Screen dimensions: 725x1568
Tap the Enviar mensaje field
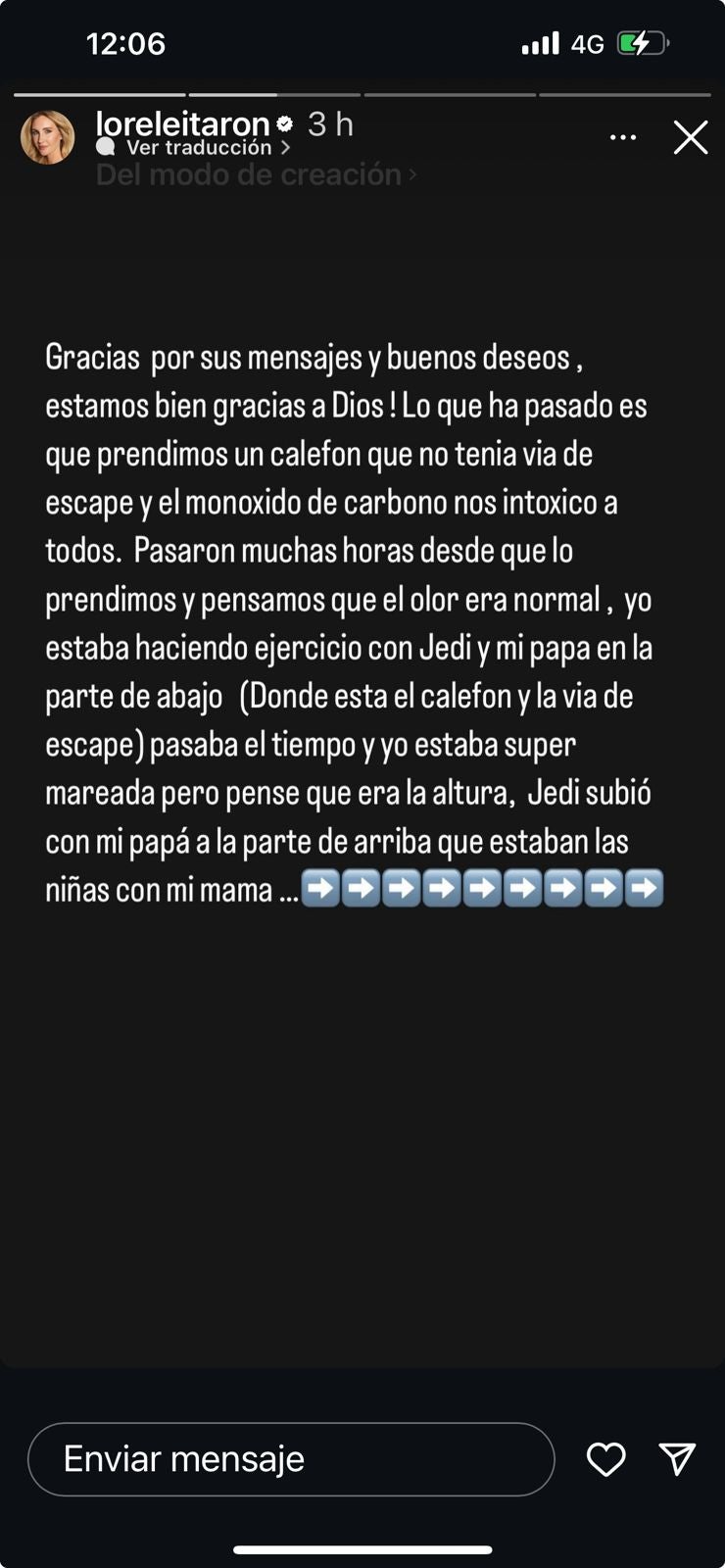(x=291, y=1459)
